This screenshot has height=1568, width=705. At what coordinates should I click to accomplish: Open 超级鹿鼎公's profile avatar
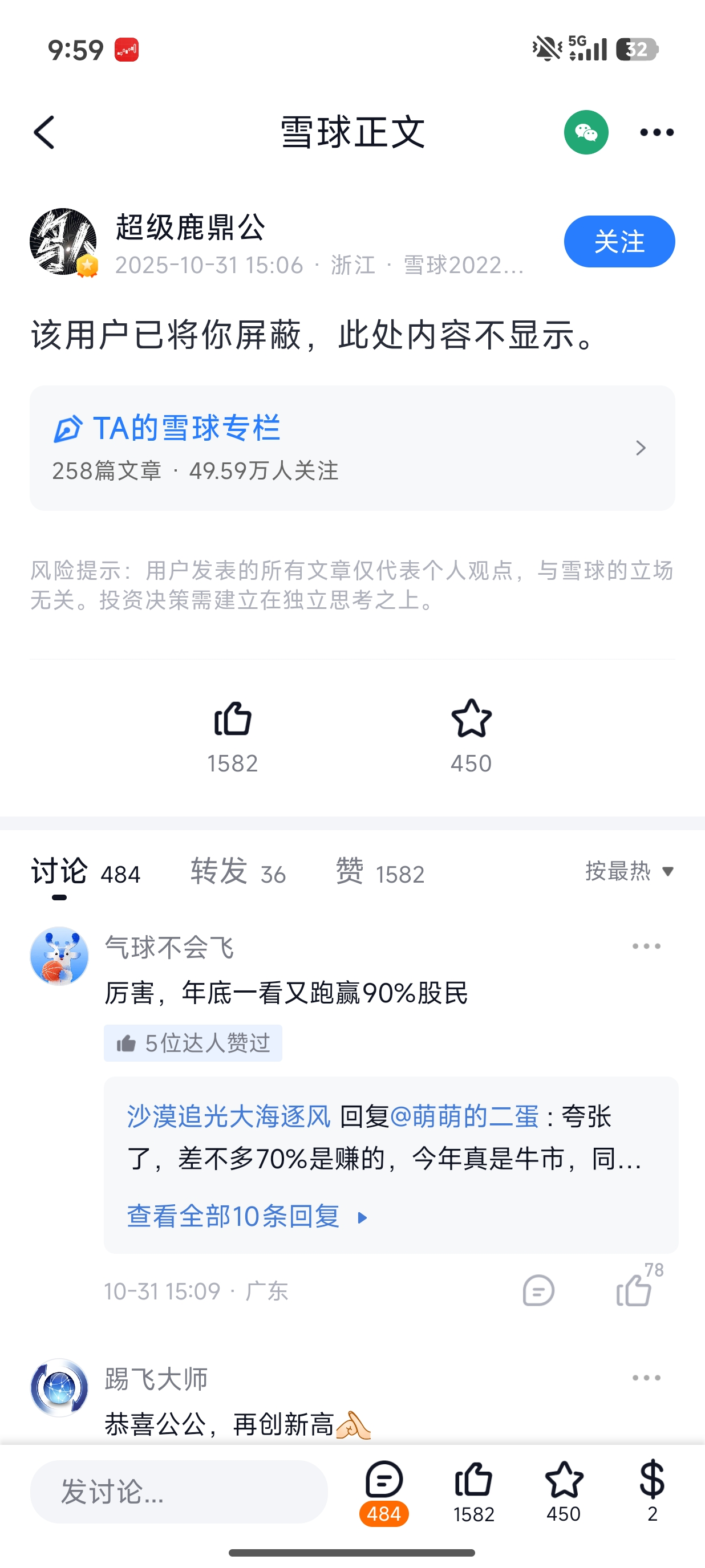[x=63, y=242]
